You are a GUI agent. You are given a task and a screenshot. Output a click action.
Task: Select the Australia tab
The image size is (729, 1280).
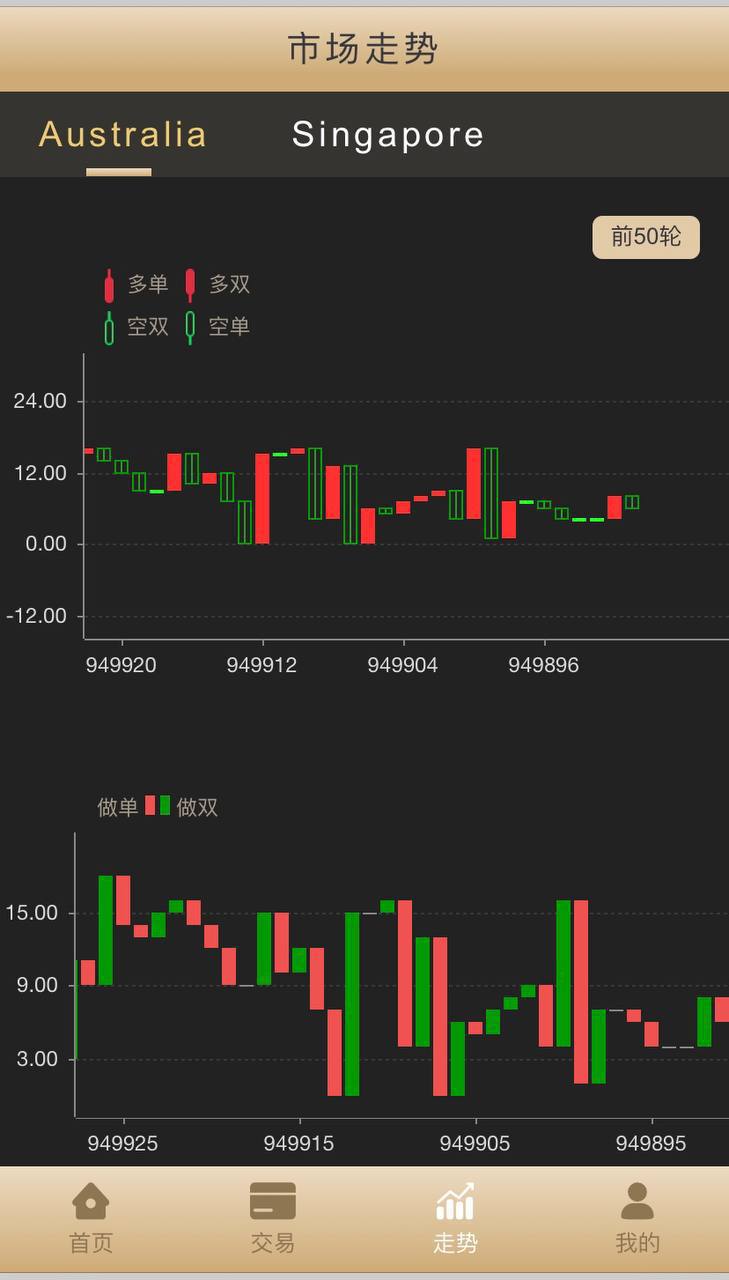122,135
